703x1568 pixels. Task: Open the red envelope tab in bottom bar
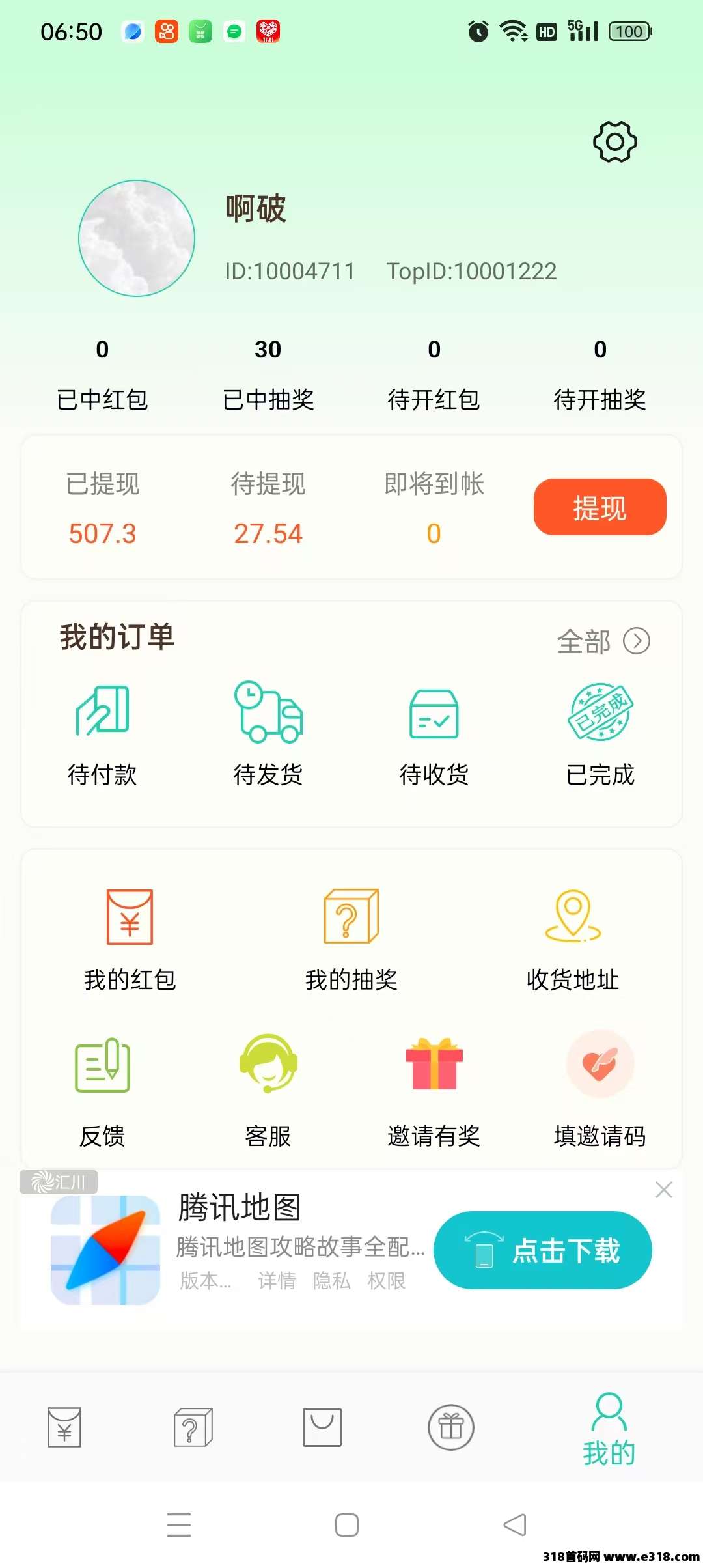63,1426
